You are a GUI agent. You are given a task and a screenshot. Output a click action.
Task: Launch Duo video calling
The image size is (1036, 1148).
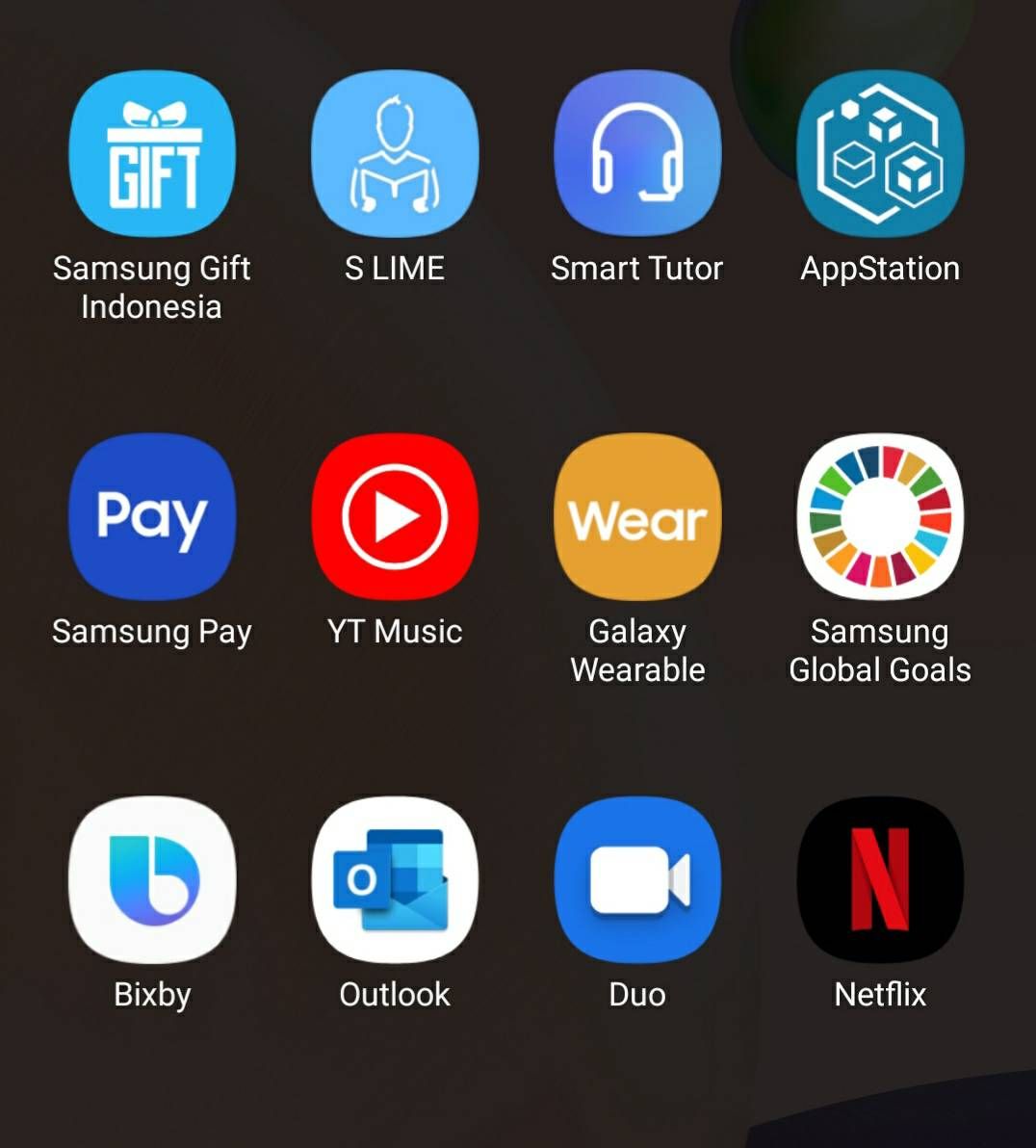click(x=637, y=880)
